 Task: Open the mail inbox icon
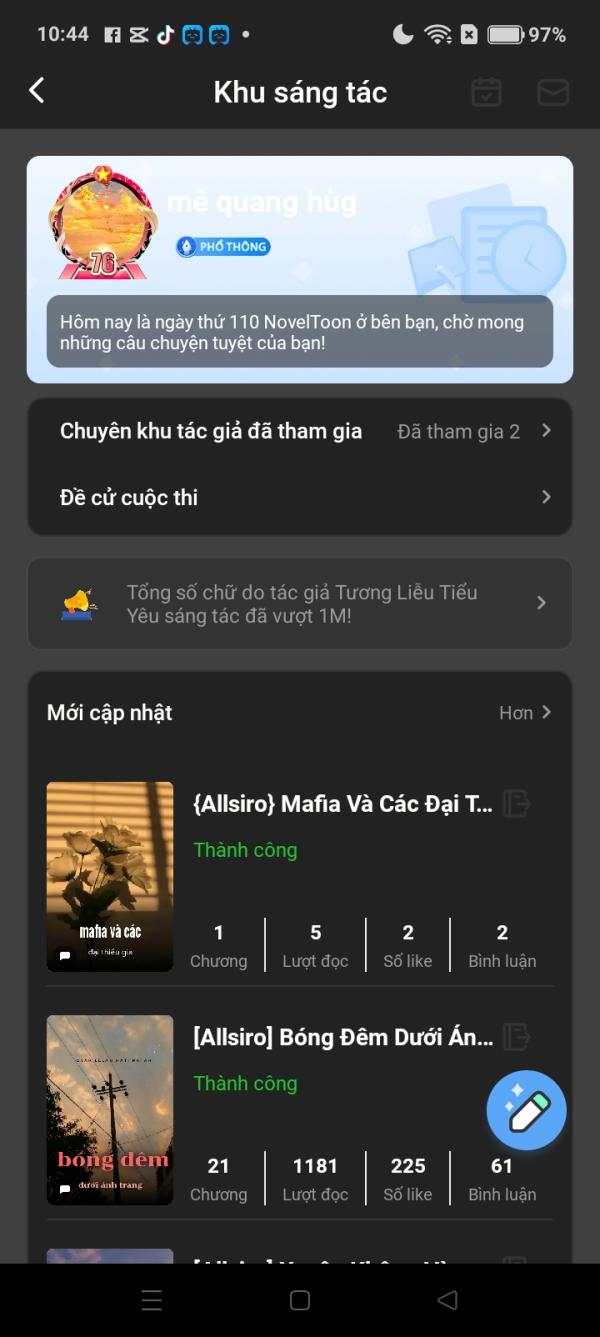tap(553, 92)
